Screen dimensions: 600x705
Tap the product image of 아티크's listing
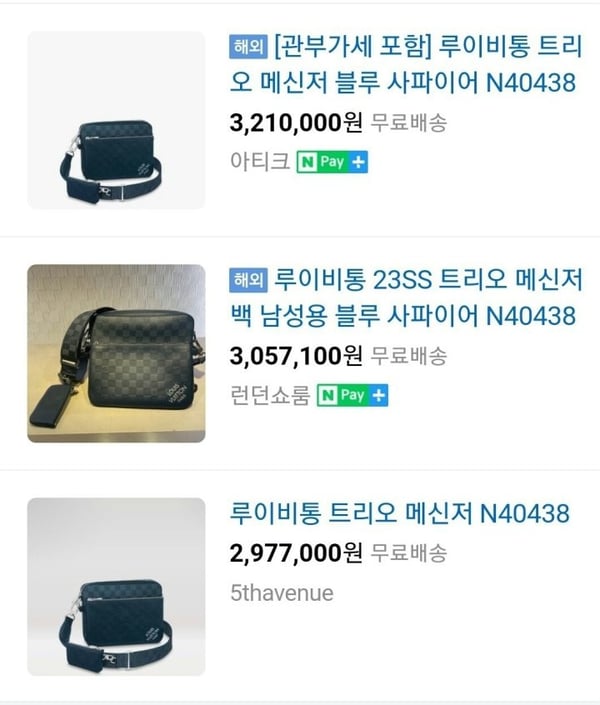click(x=116, y=120)
